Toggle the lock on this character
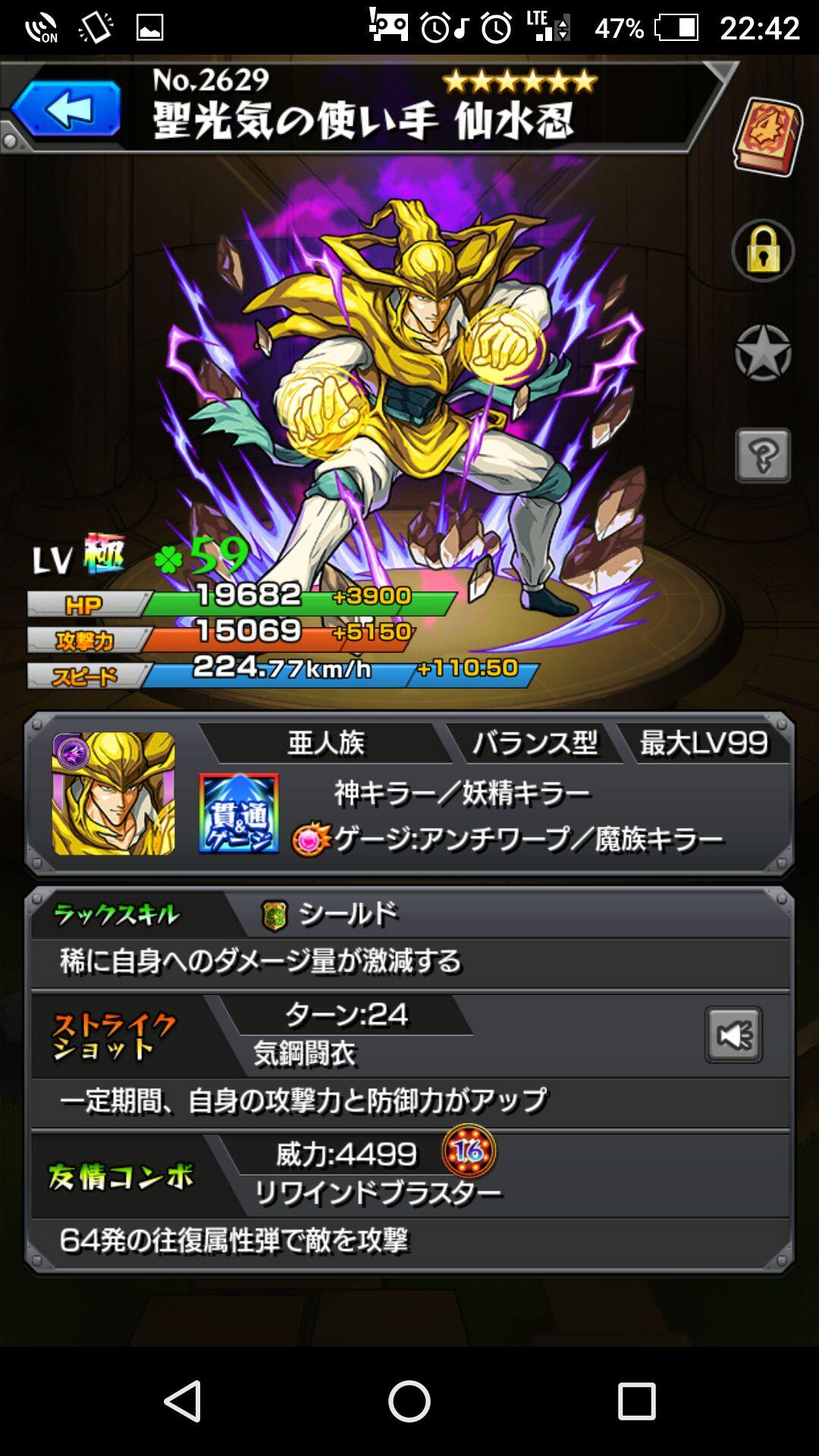 click(763, 252)
